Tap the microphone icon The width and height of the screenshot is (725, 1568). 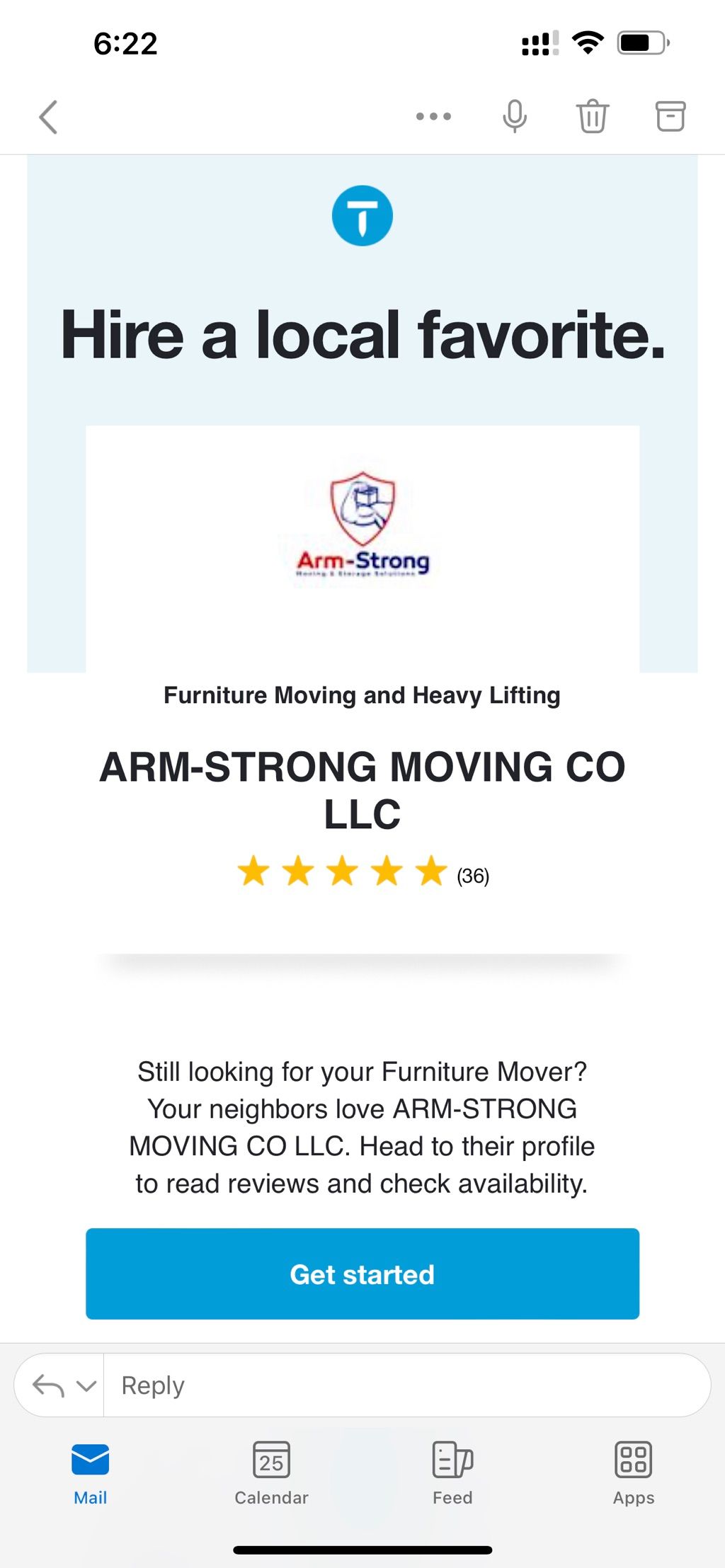(x=515, y=117)
